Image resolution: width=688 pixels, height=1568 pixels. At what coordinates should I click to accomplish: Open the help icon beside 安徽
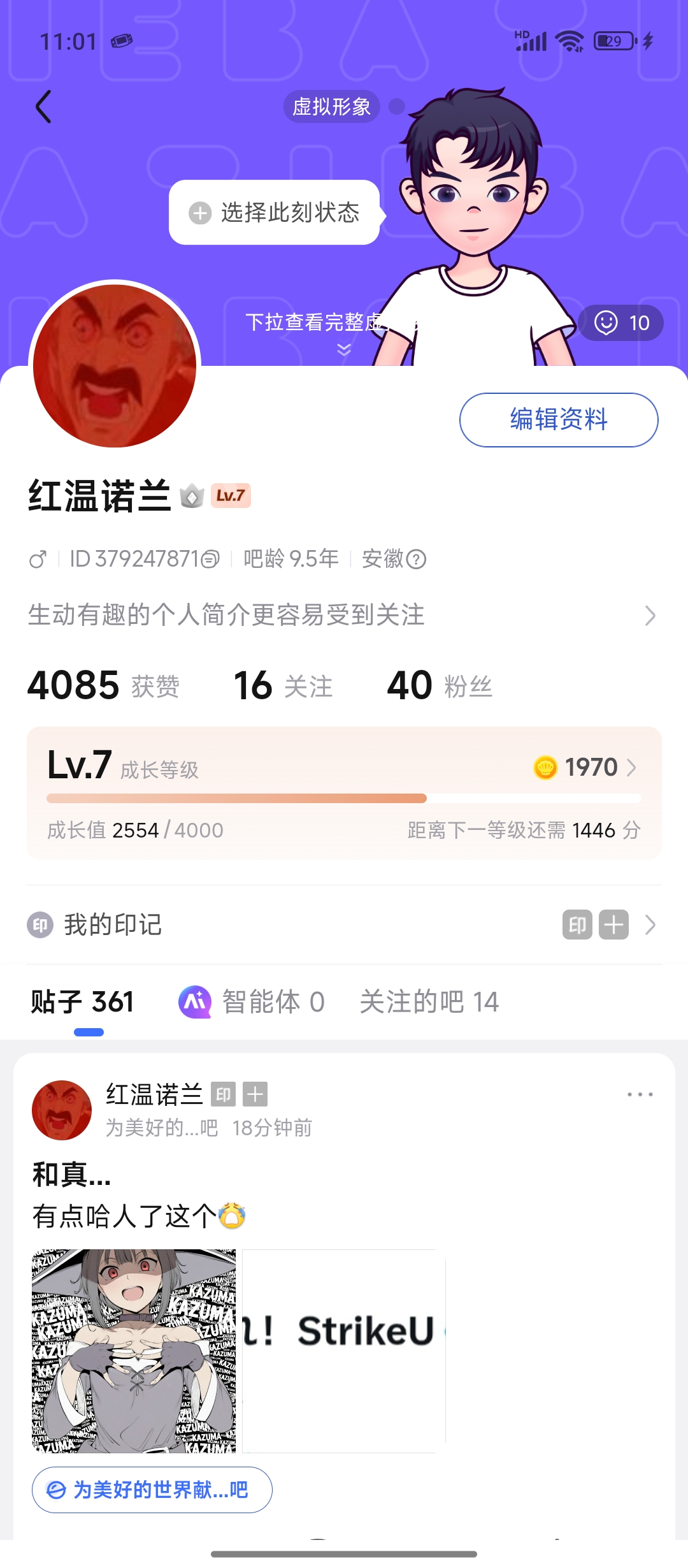pos(416,560)
